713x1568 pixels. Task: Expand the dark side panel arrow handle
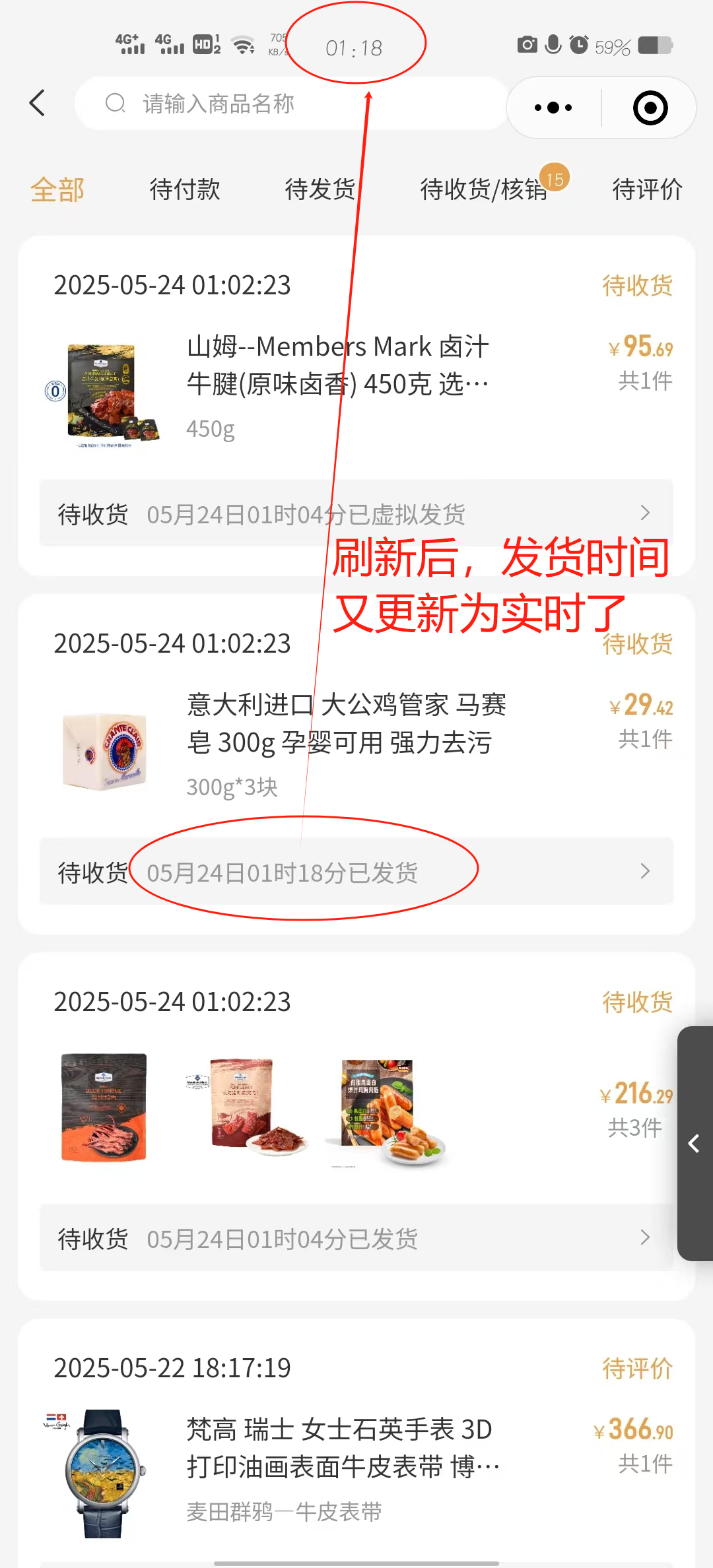click(695, 1144)
